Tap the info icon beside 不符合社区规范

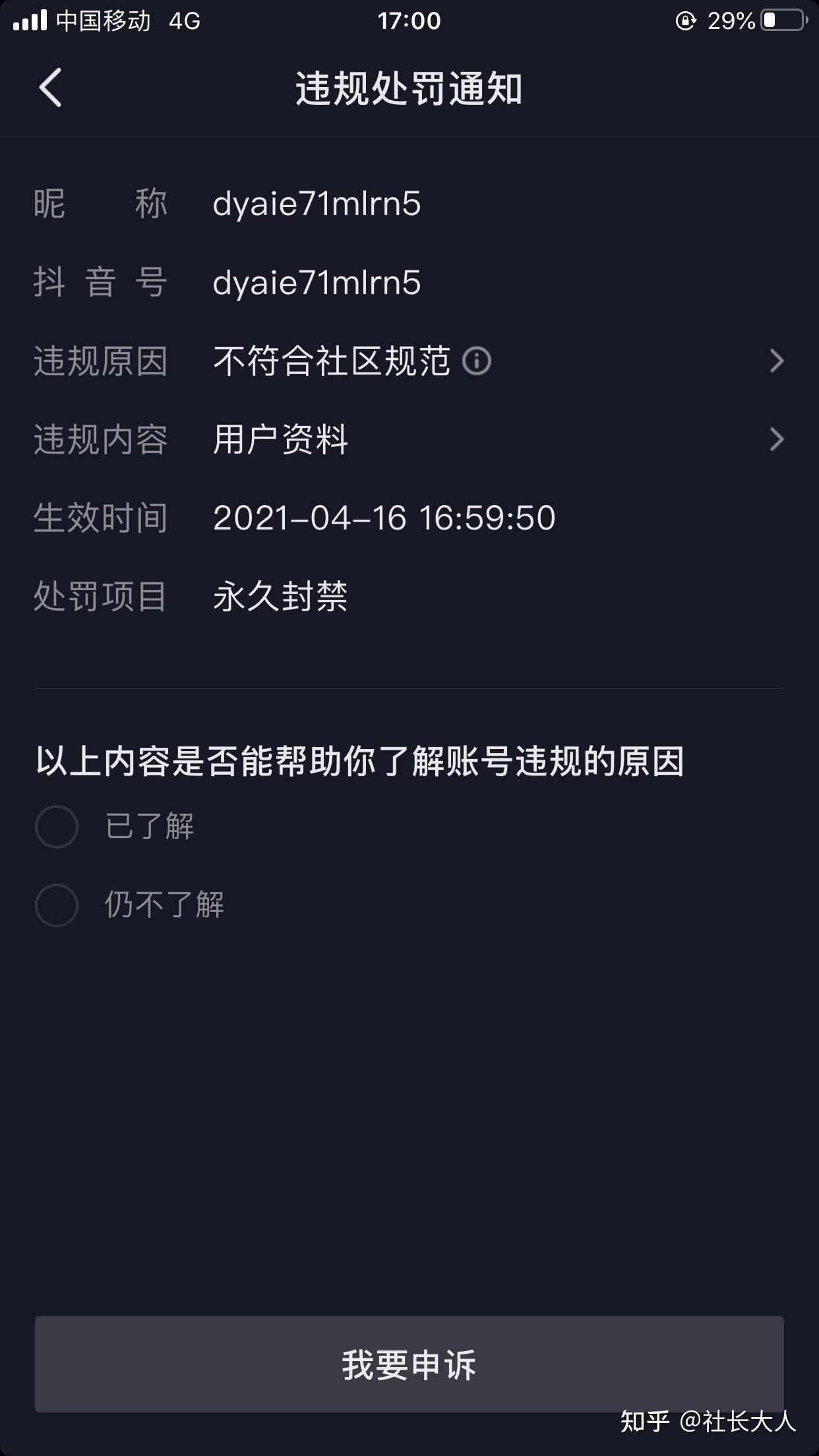[x=477, y=361]
